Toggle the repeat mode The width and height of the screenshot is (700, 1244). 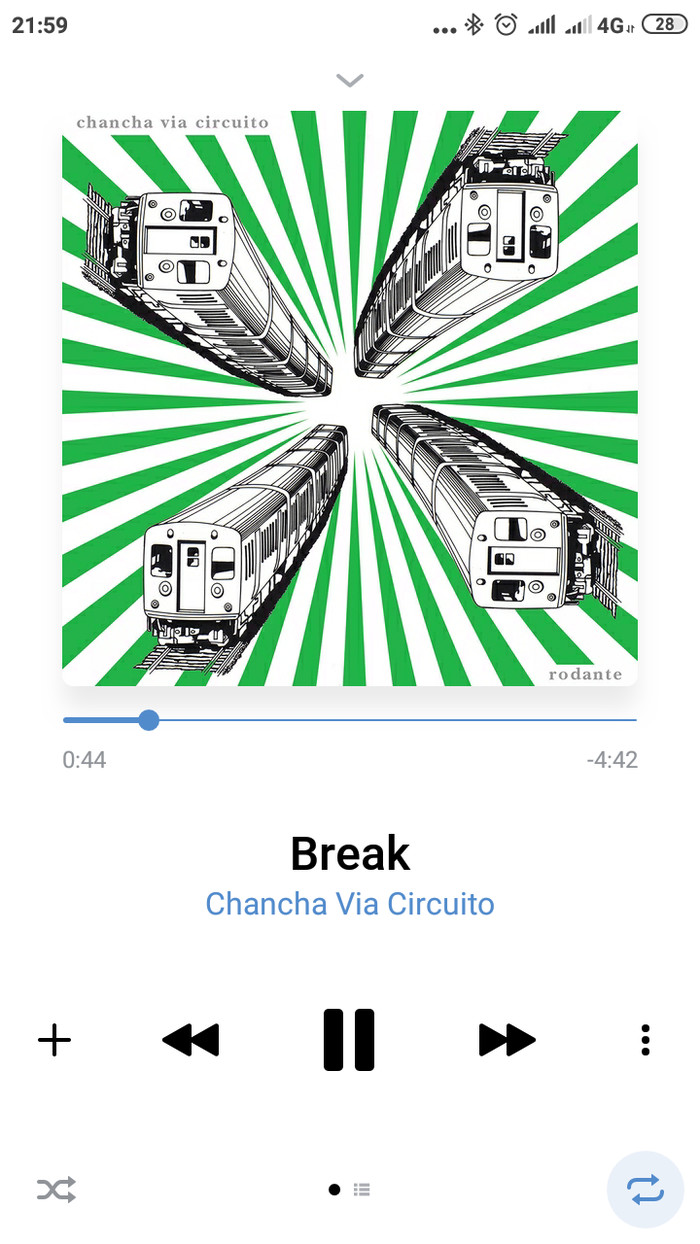[645, 1189]
